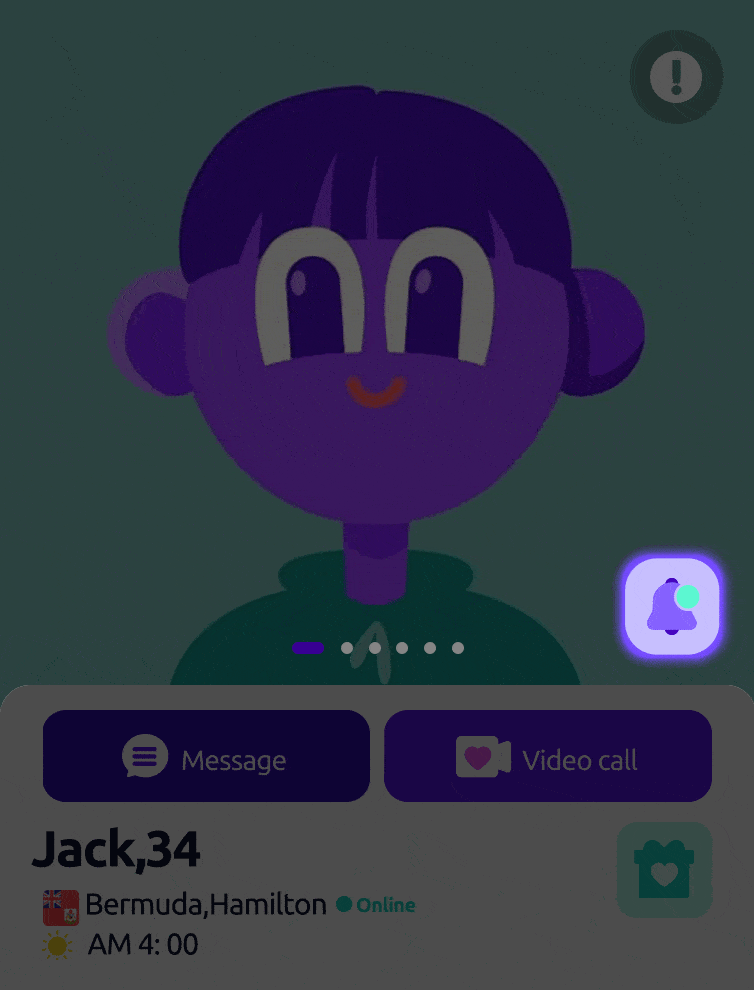Start a video call with Jack
This screenshot has height=990, width=754.
[548, 757]
